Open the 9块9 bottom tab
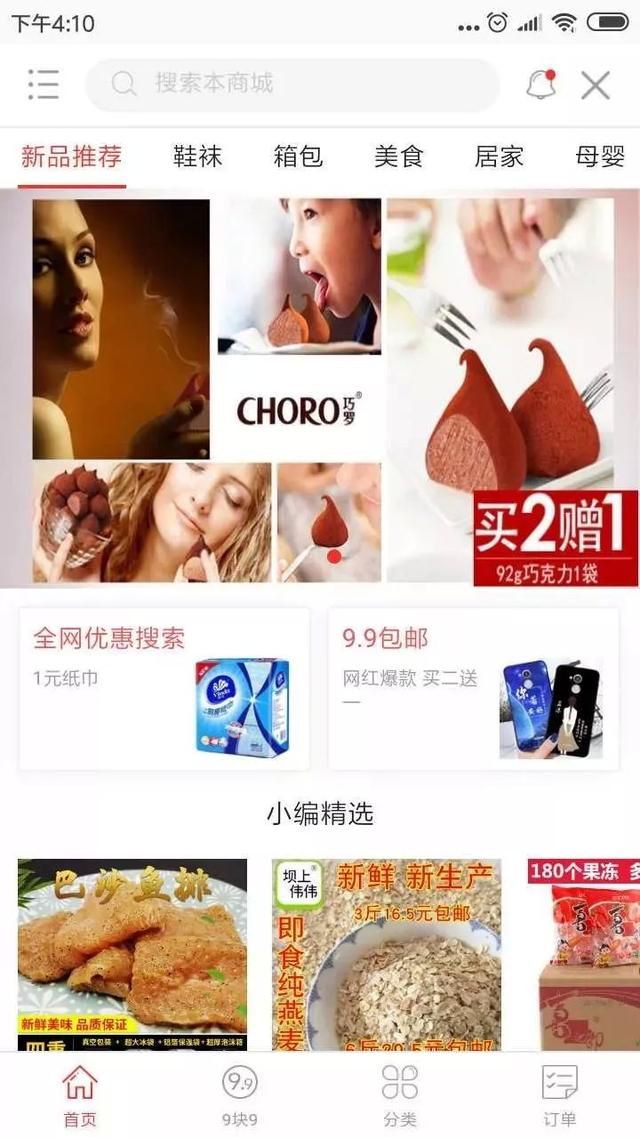Image resolution: width=640 pixels, height=1138 pixels. [x=239, y=1096]
